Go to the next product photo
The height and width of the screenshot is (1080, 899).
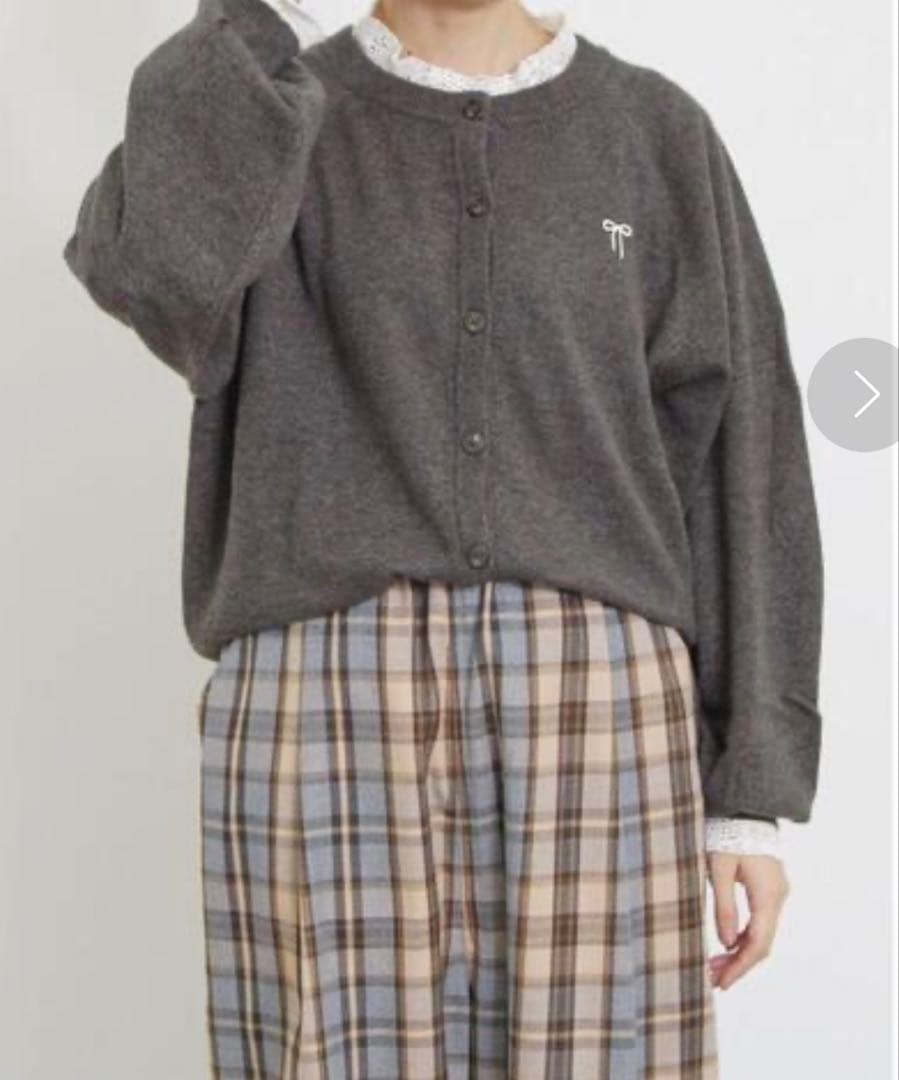pyautogui.click(x=862, y=394)
